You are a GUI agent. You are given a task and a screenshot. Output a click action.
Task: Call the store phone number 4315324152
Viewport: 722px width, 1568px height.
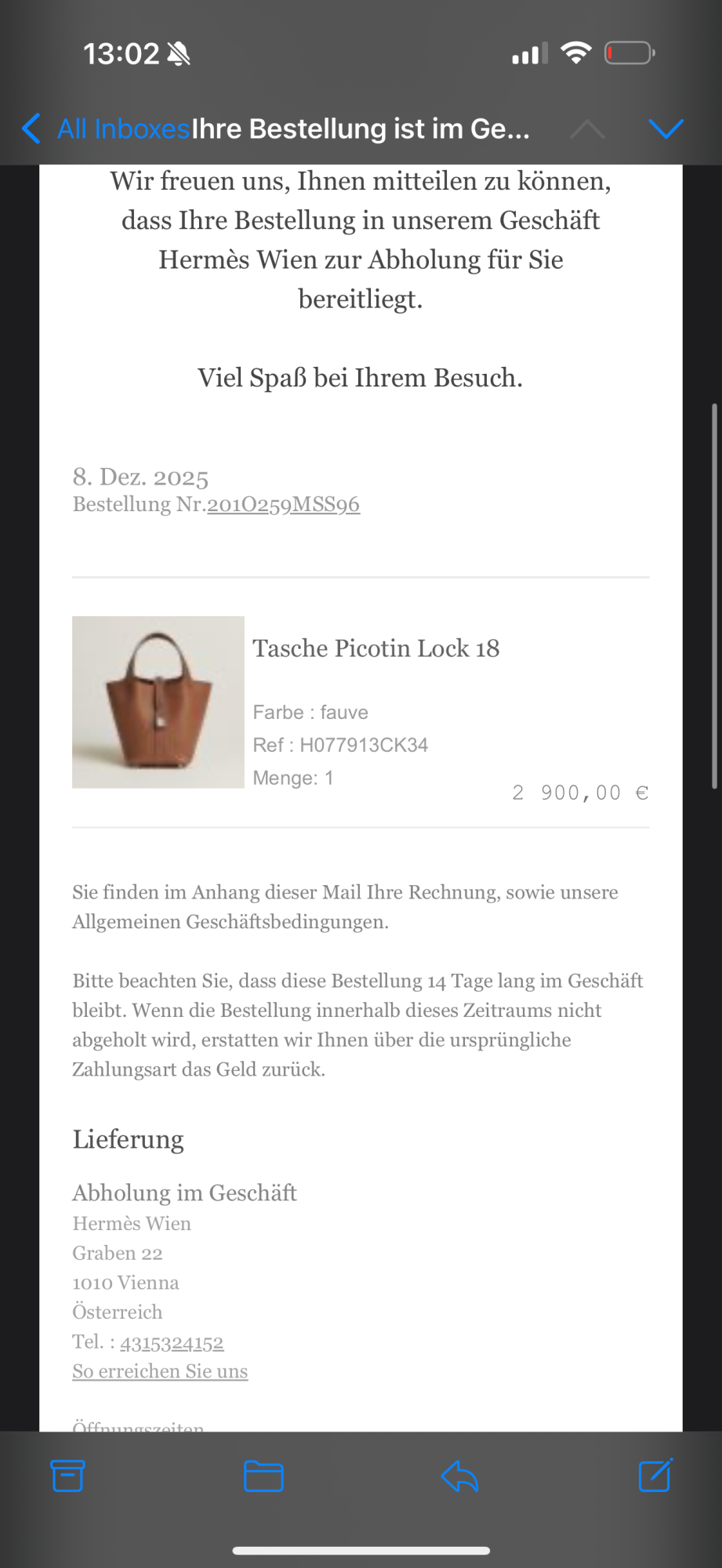pos(172,1343)
